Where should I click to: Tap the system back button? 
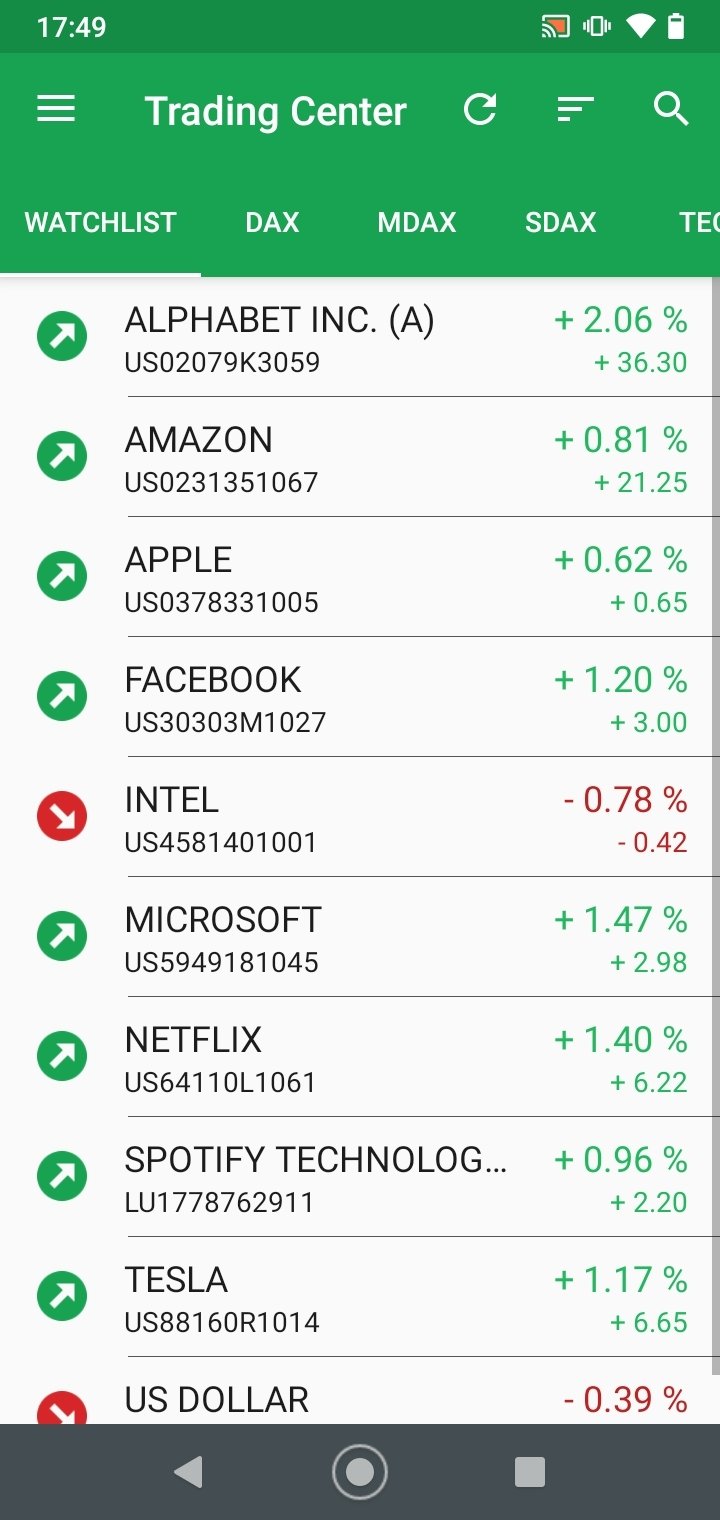pyautogui.click(x=188, y=1472)
